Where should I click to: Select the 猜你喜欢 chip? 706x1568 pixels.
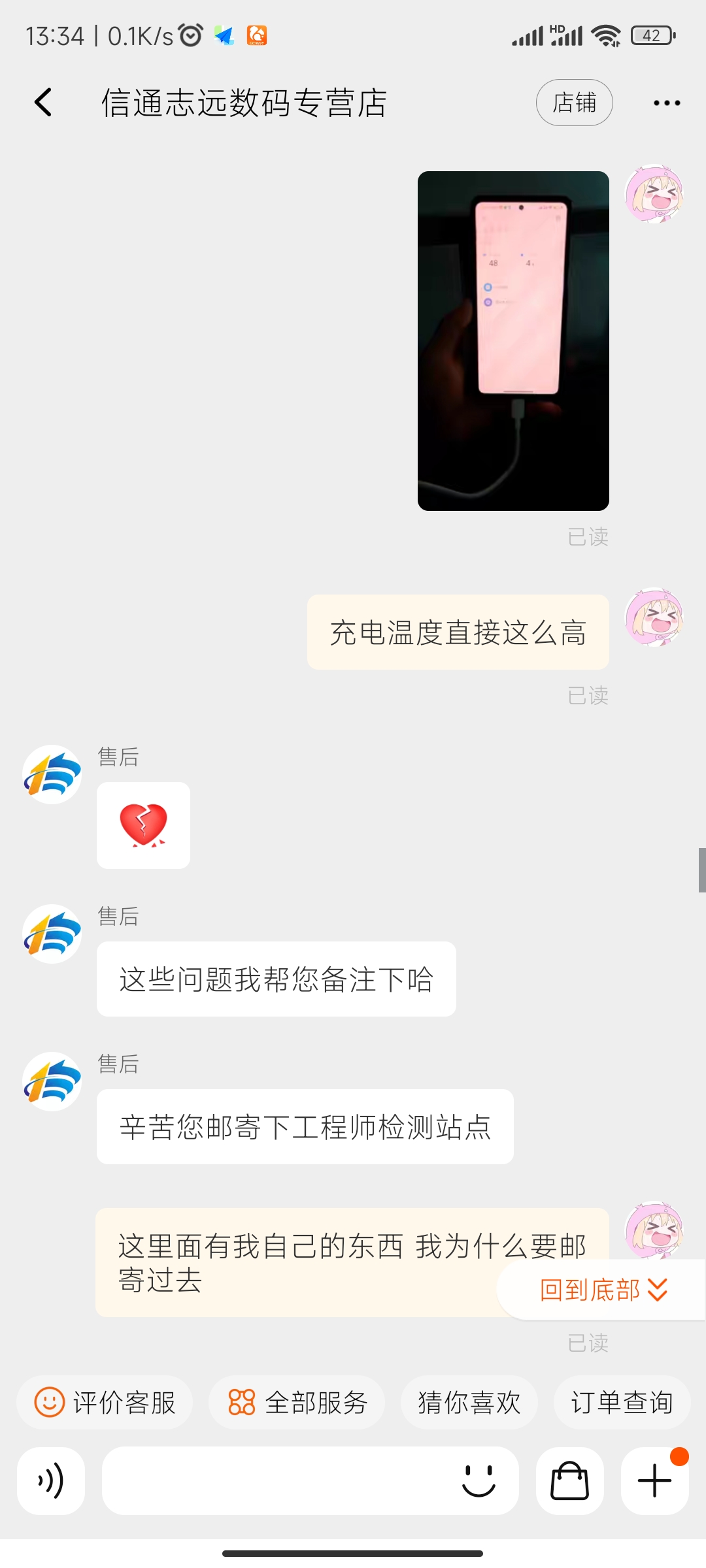click(x=469, y=1402)
